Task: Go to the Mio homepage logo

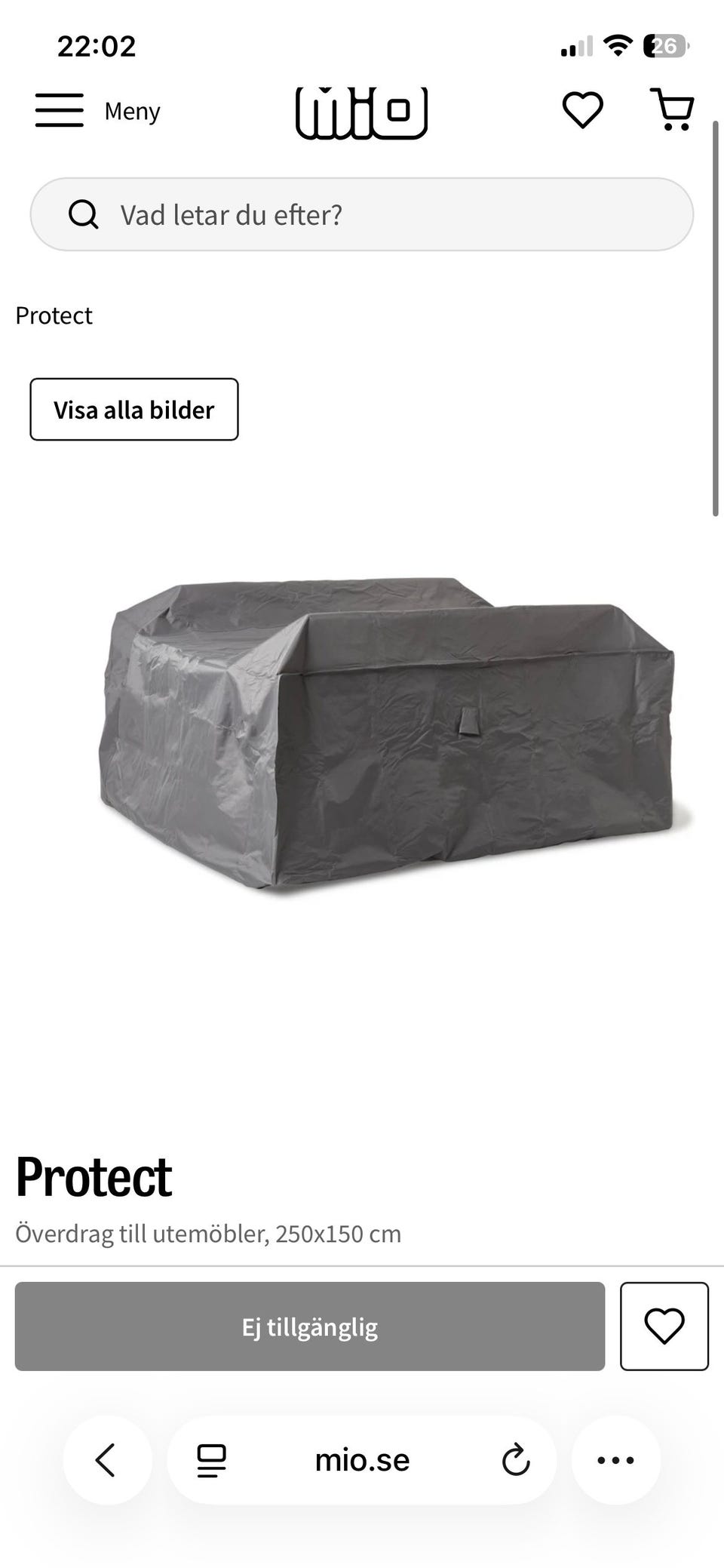Action: click(x=361, y=112)
